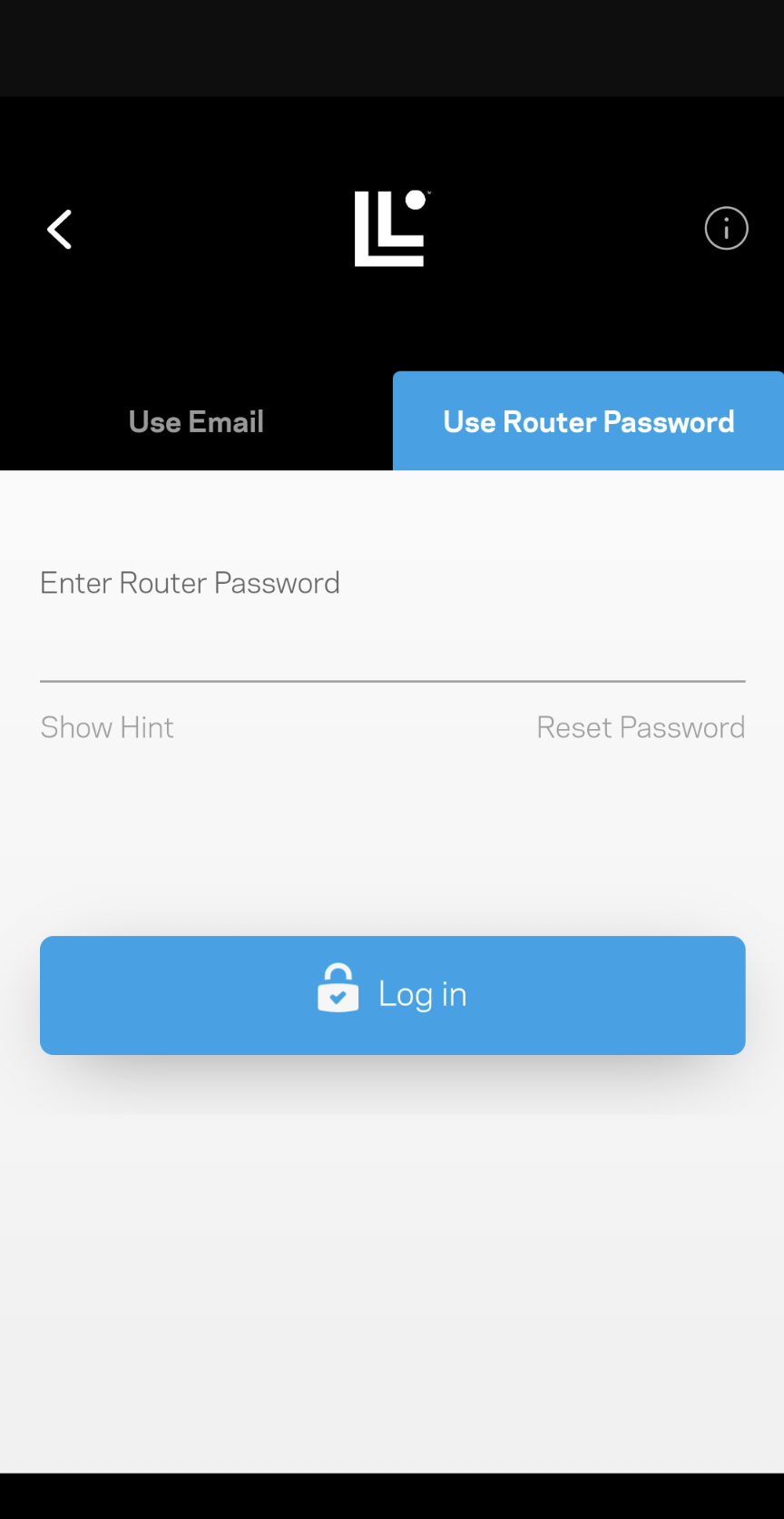Choose the router password login method

coord(588,420)
